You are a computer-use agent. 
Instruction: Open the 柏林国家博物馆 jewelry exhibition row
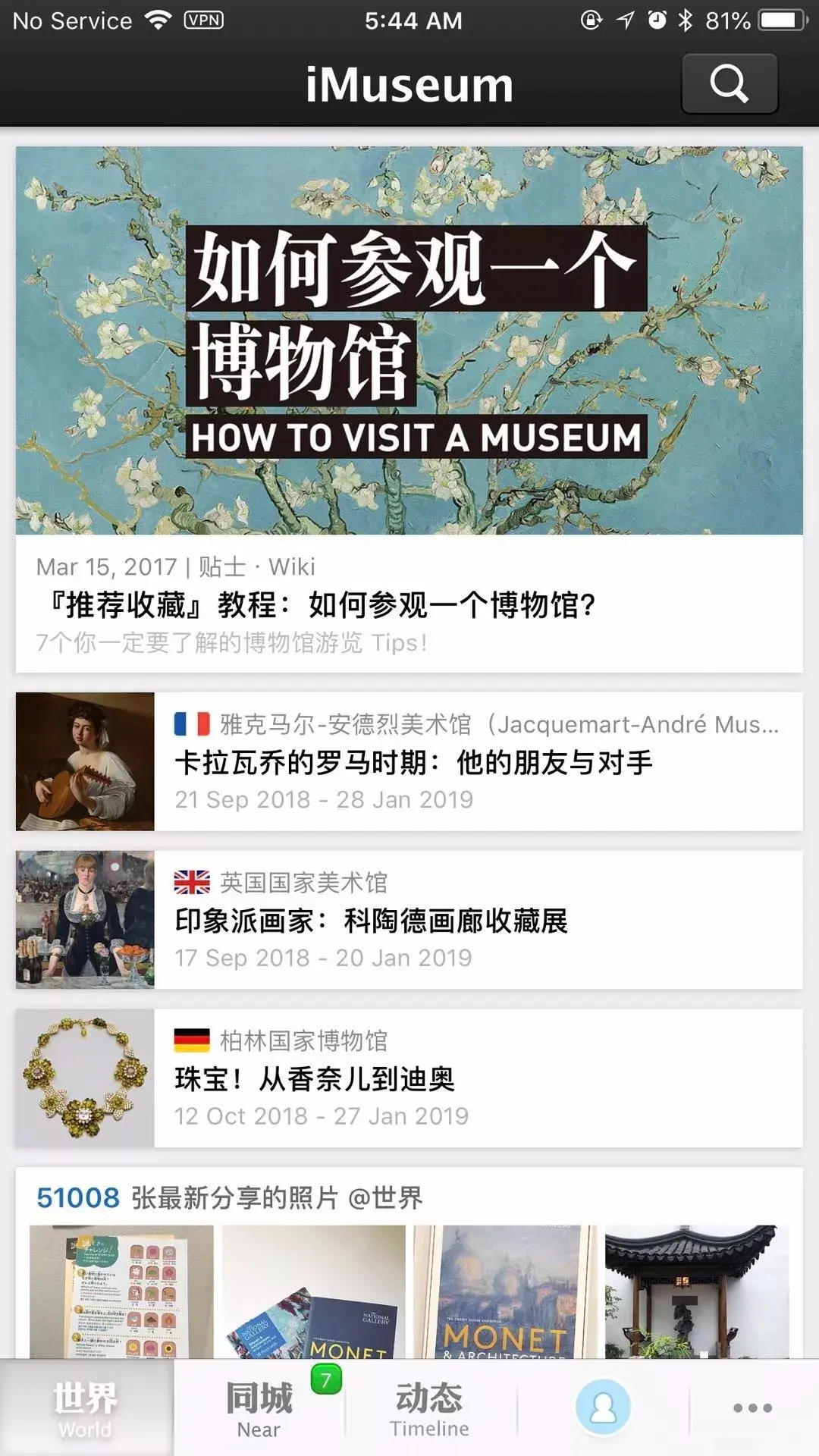pos(409,1078)
